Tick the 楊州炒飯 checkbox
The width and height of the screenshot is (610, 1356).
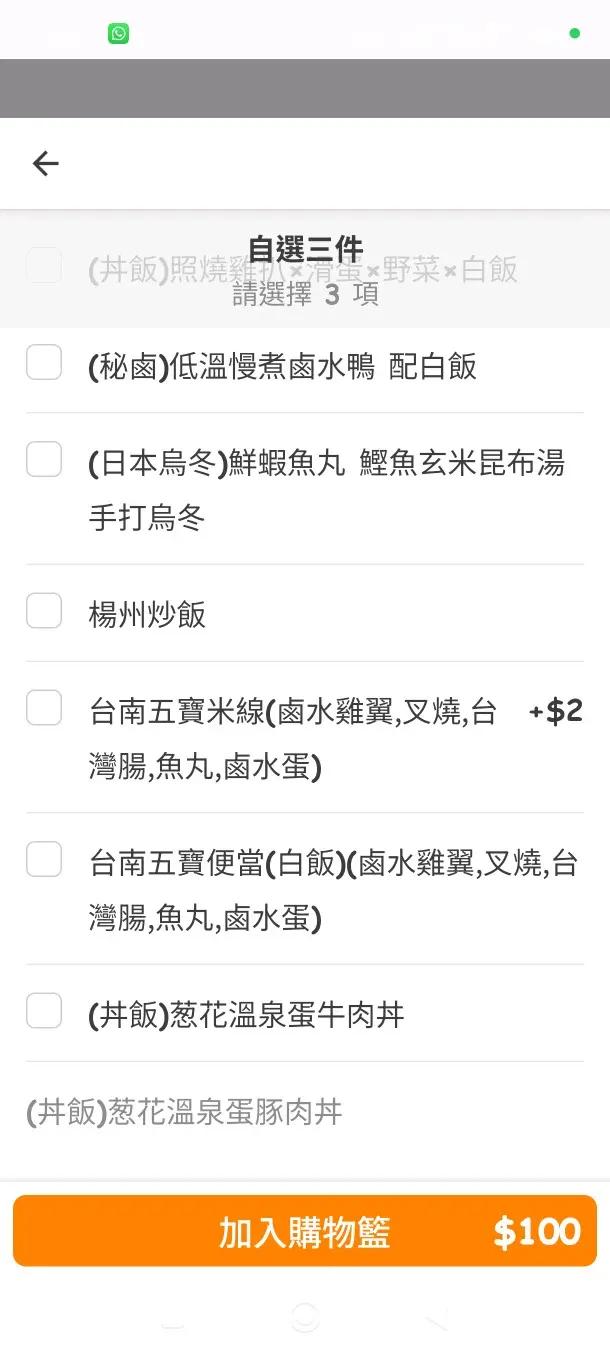tap(44, 610)
